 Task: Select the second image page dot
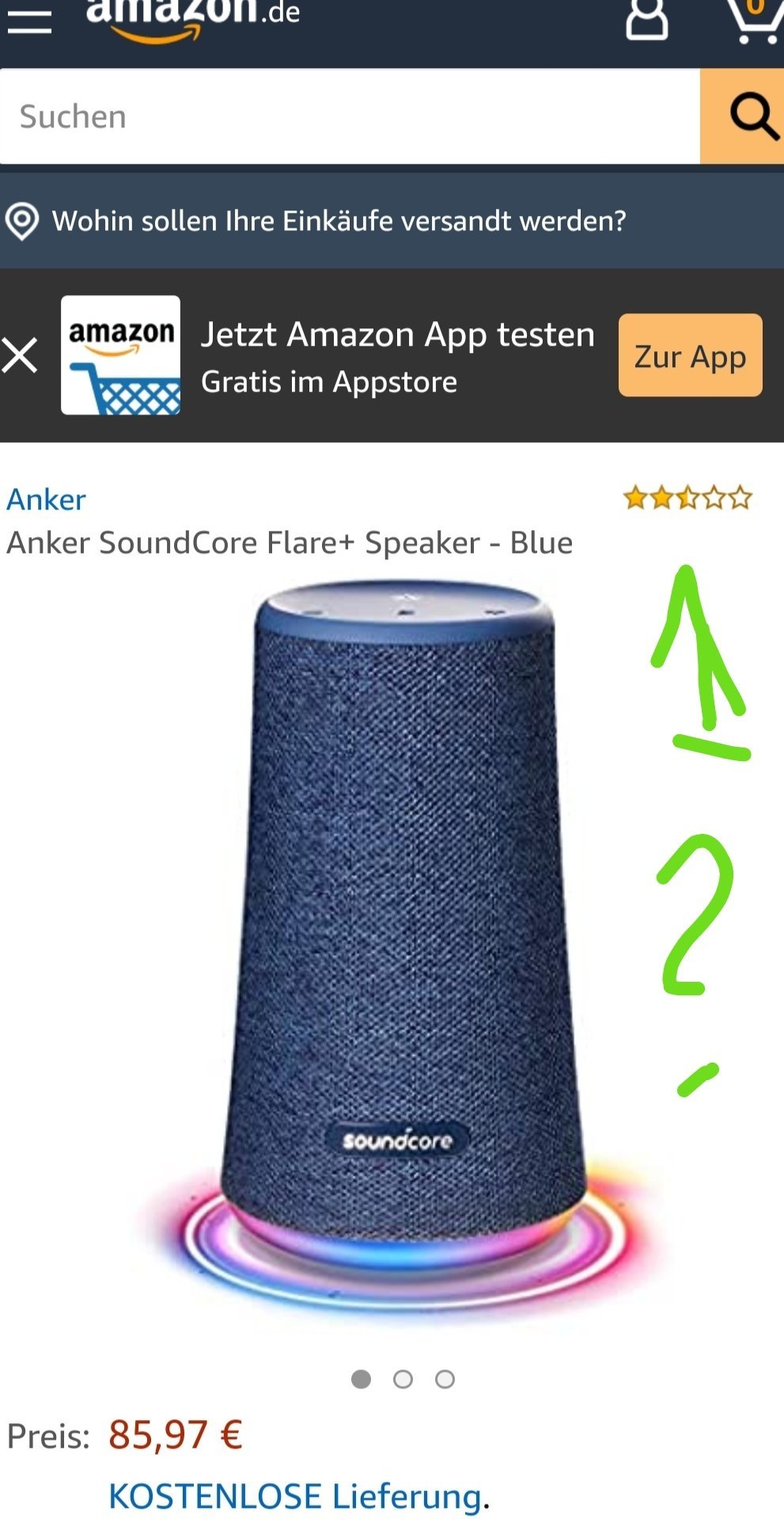[403, 1379]
